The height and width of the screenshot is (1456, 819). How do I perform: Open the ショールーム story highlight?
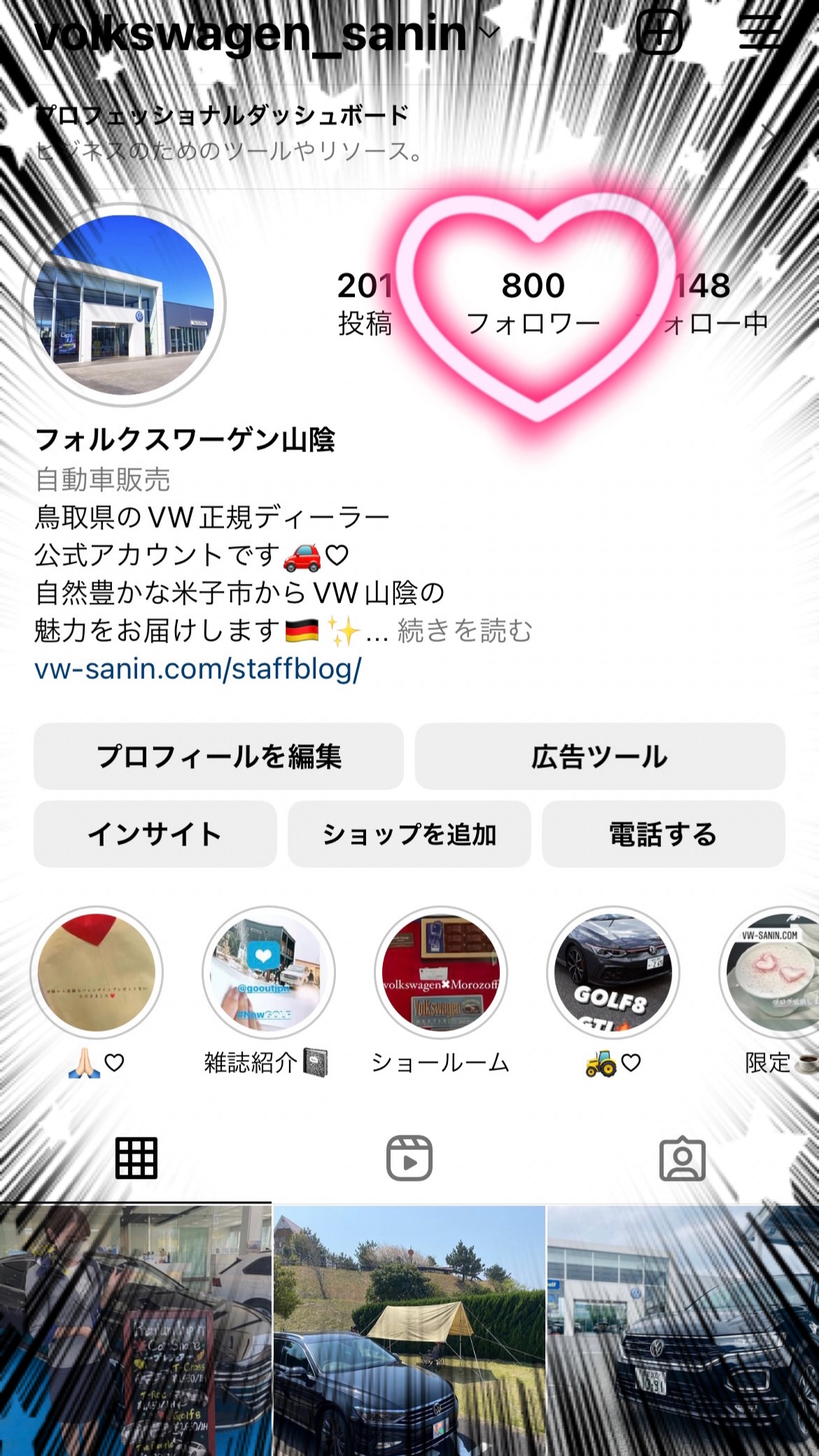[441, 973]
